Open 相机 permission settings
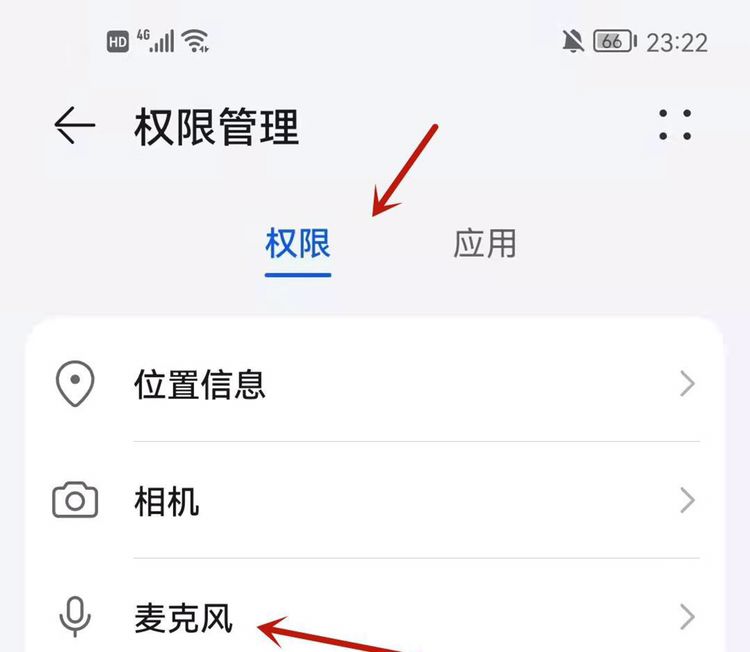 click(x=375, y=501)
